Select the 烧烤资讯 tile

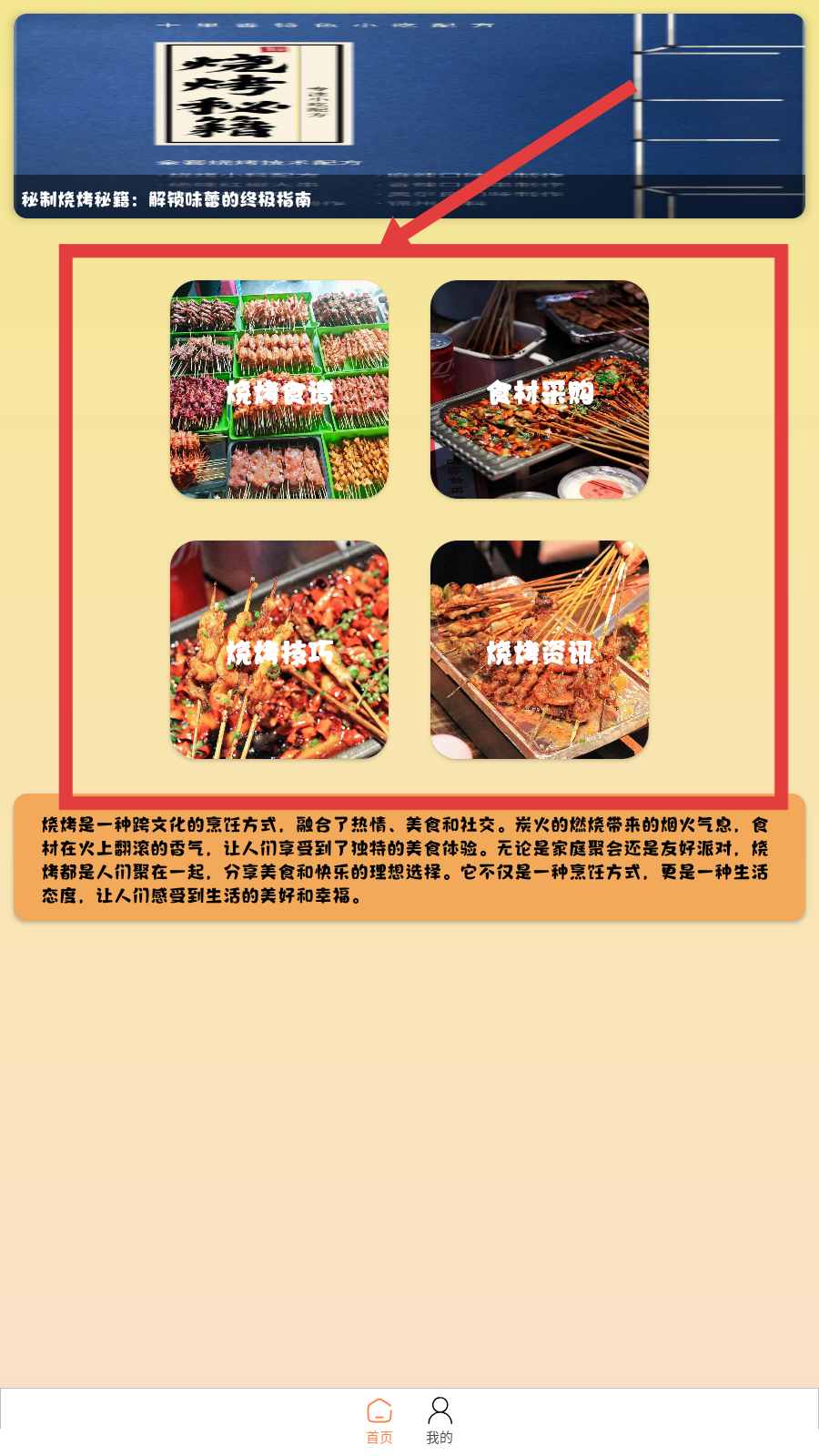pyautogui.click(x=540, y=650)
